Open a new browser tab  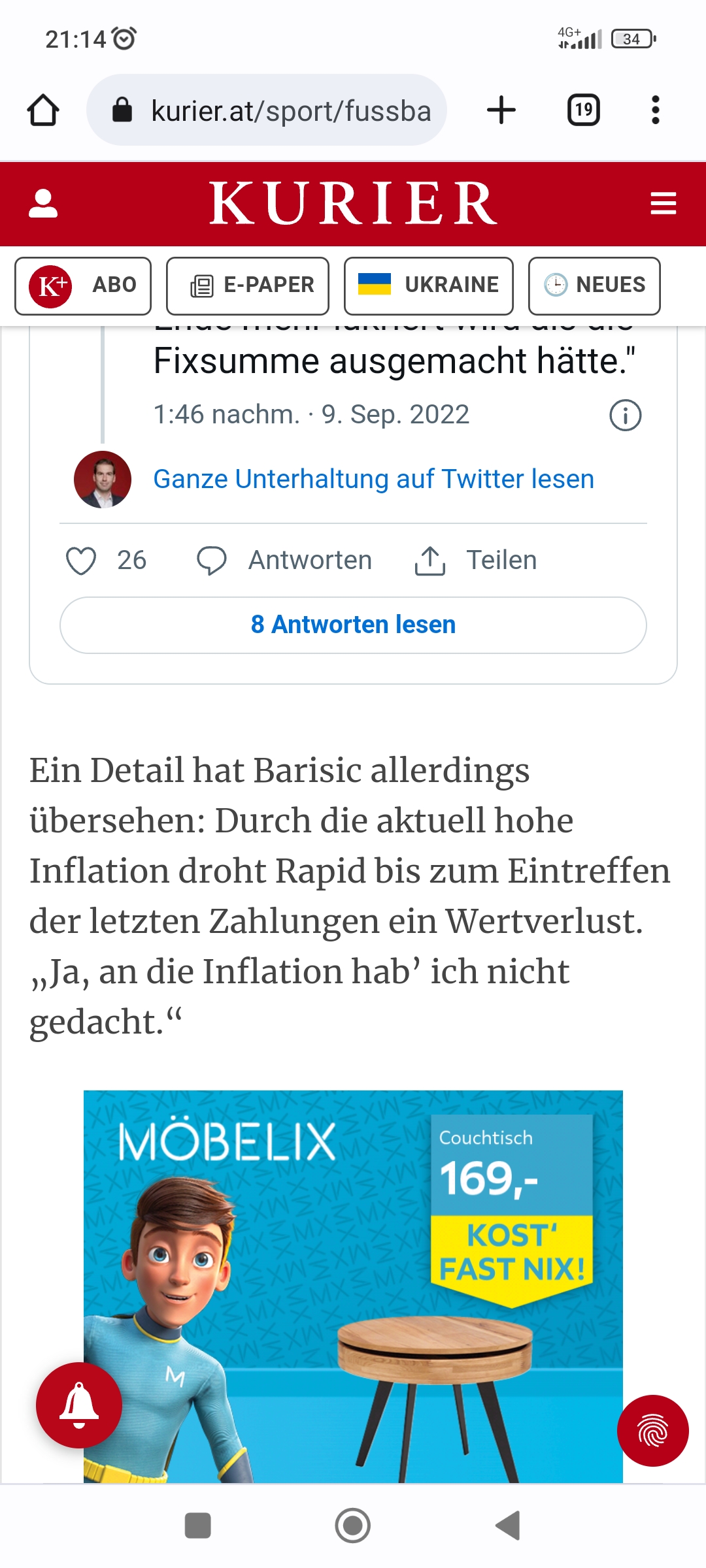tap(501, 110)
